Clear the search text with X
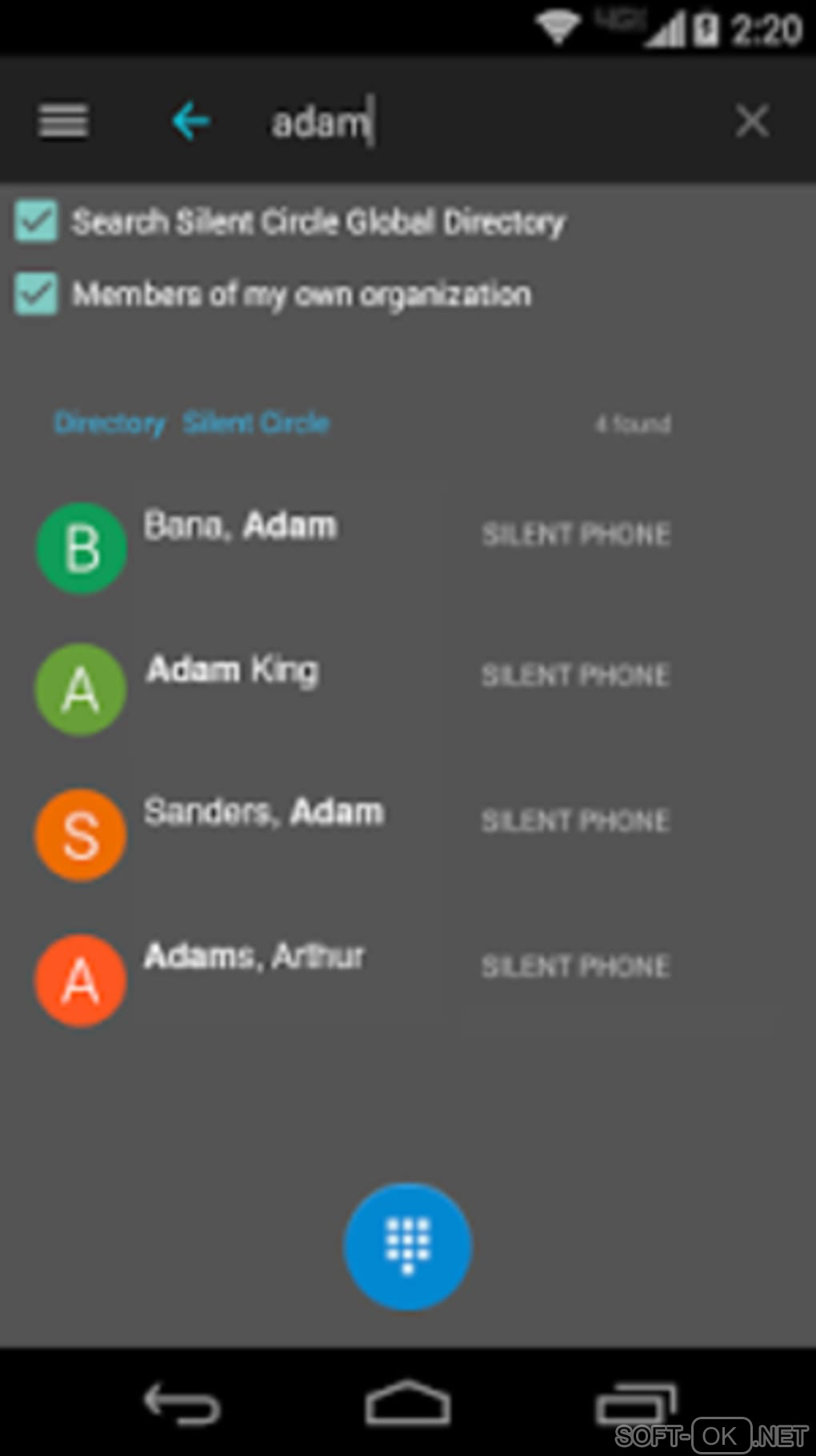Viewport: 816px width, 1456px height. [752, 122]
